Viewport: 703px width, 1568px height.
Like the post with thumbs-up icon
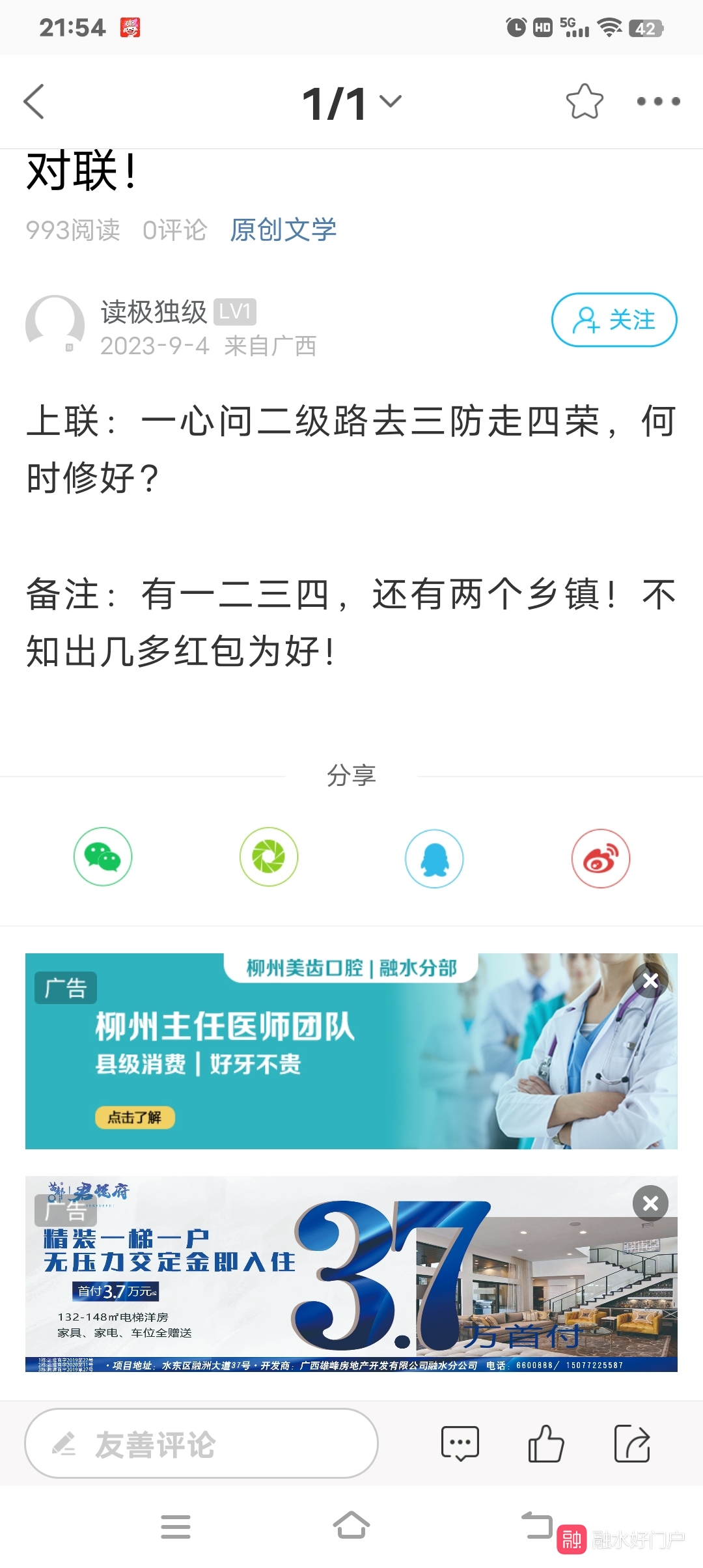pyautogui.click(x=545, y=1444)
